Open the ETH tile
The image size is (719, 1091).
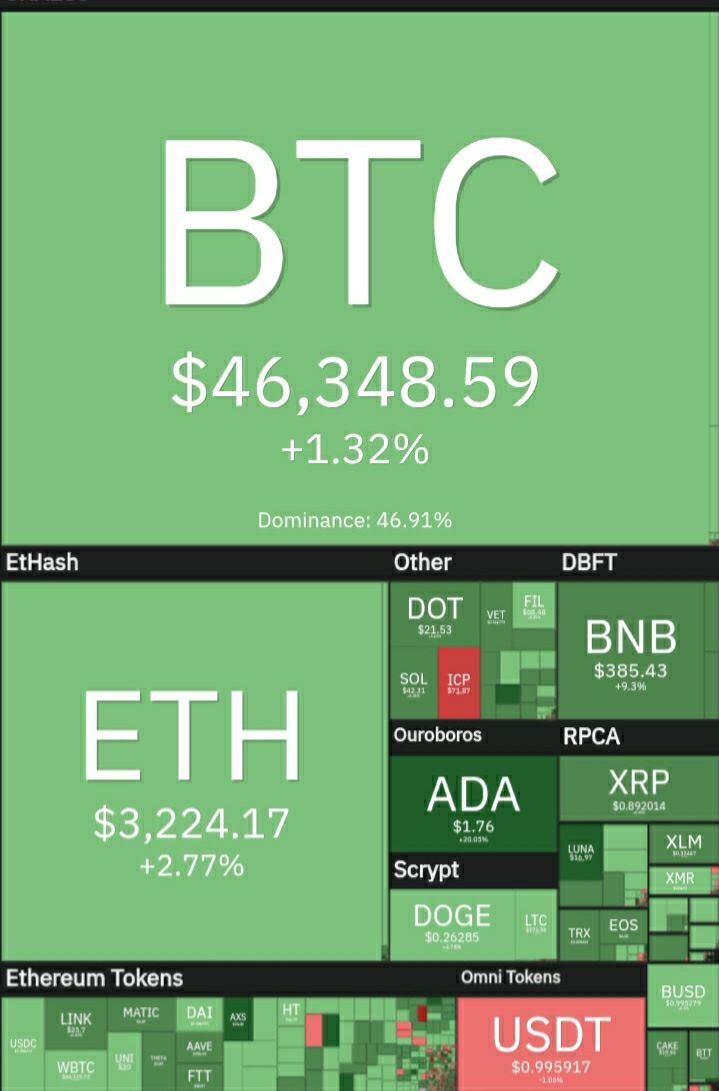192,770
